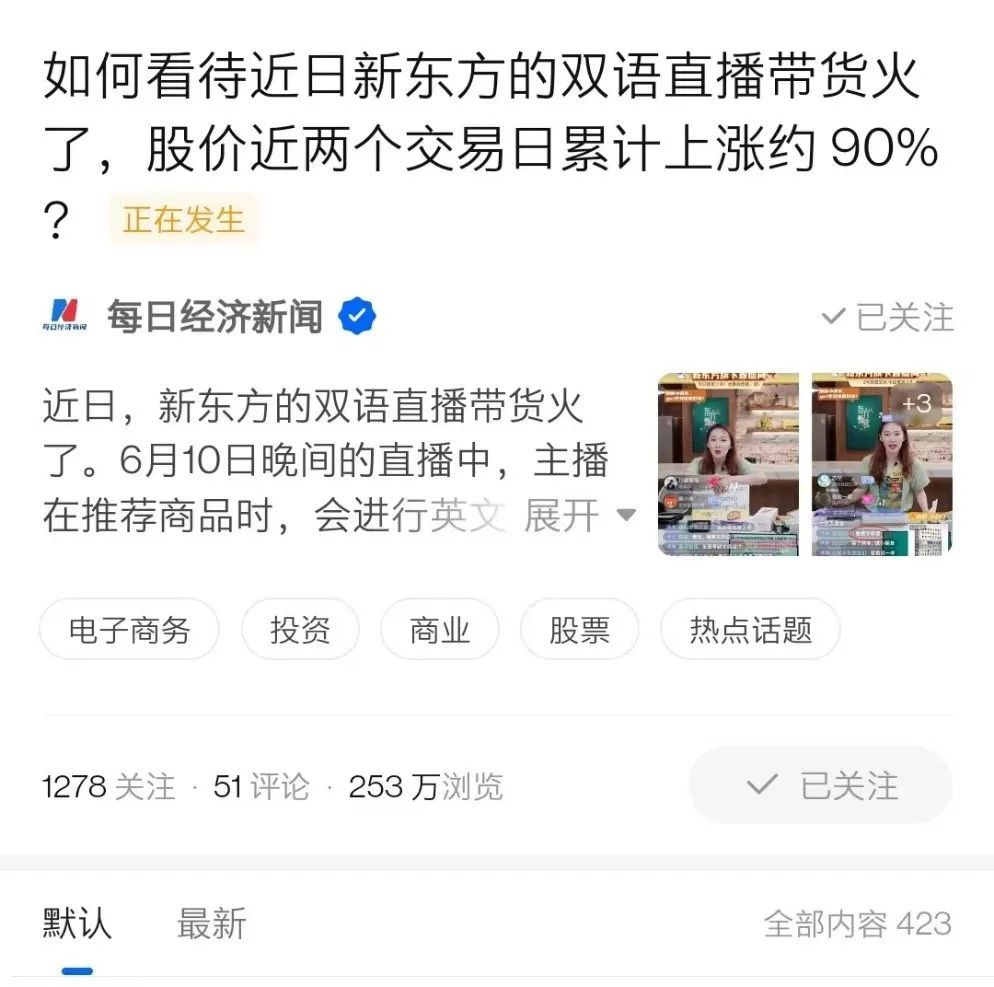Open the 正在发生 tag

[x=183, y=220]
